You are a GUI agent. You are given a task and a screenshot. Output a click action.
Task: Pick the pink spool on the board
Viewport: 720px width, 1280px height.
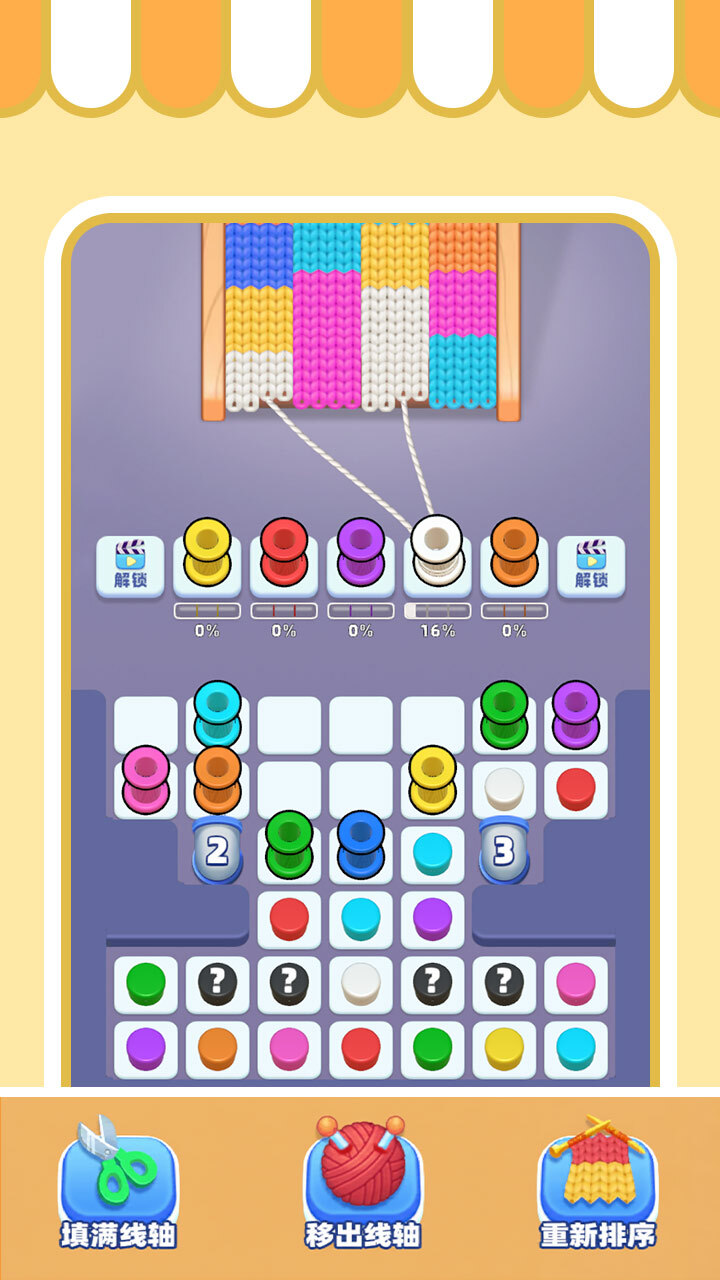[146, 781]
